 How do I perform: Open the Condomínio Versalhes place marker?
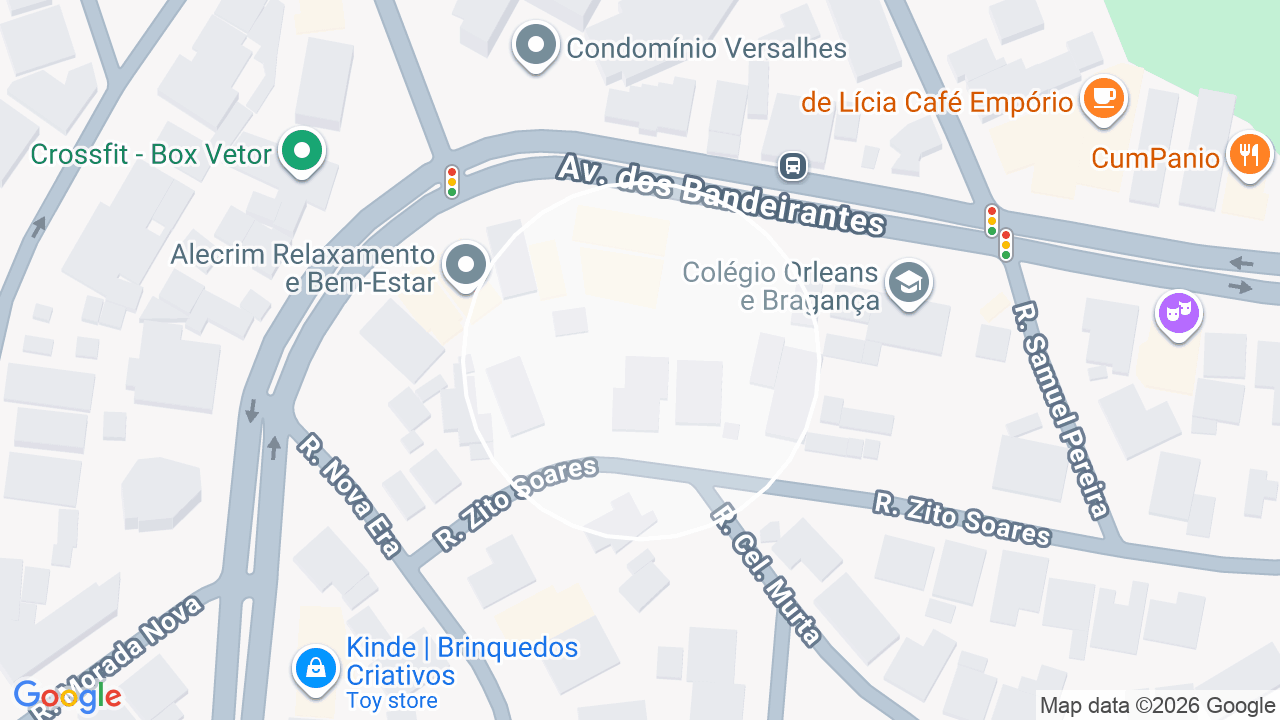[535, 46]
